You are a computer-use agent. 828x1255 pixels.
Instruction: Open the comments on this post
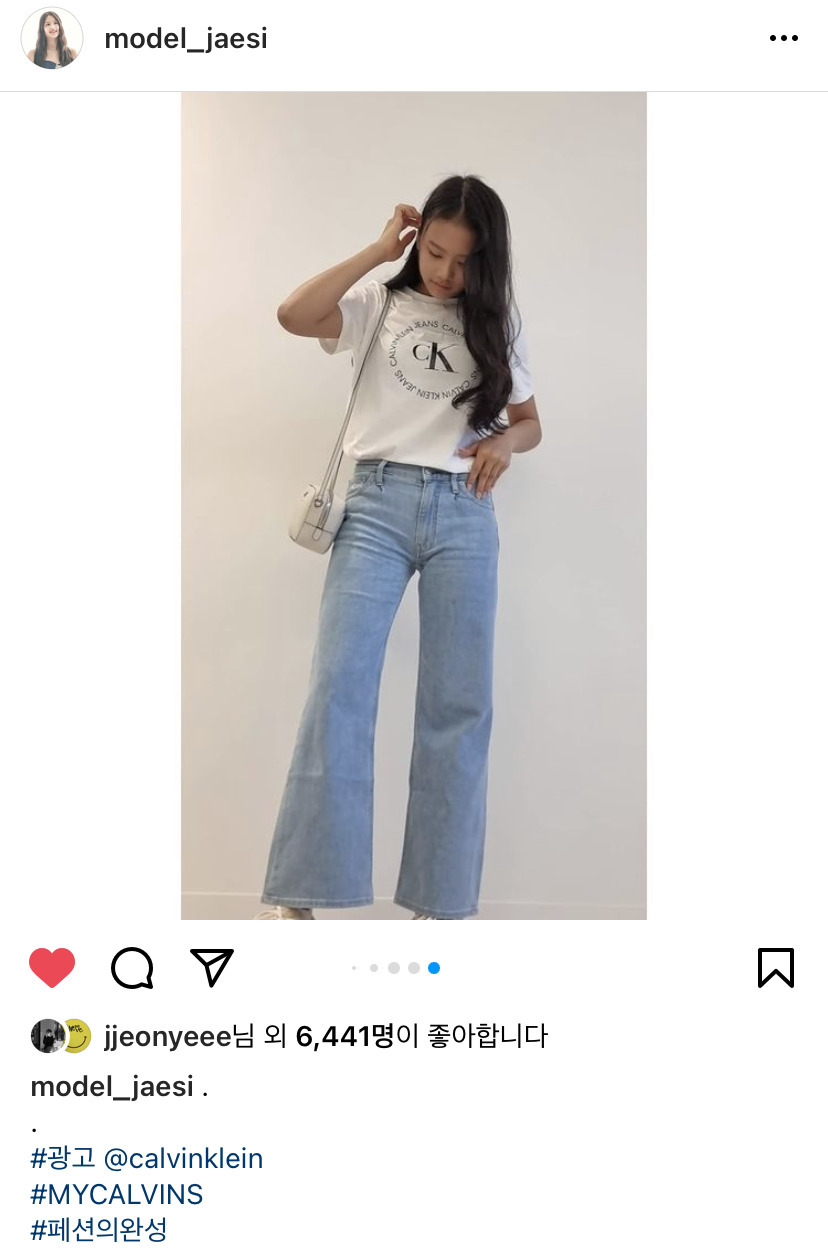coord(132,968)
